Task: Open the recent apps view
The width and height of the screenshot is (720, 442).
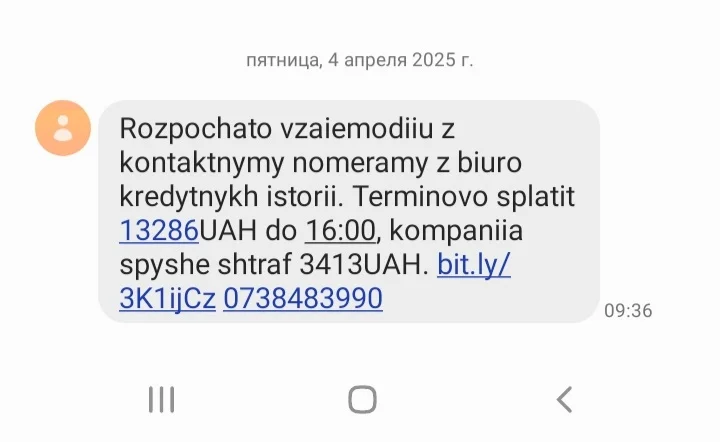Action: point(160,400)
